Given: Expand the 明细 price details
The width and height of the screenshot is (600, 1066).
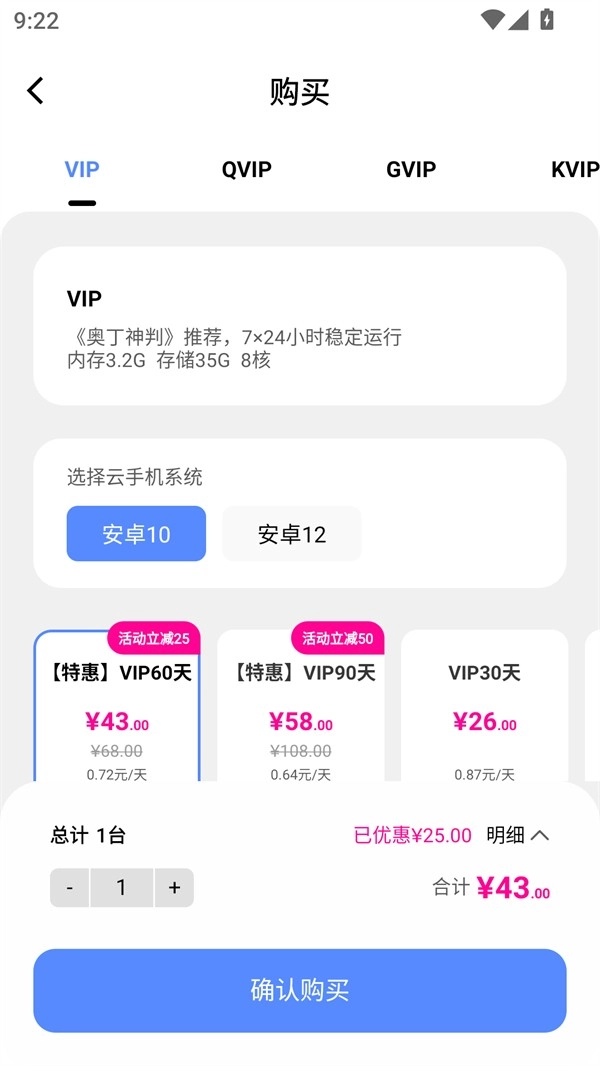Looking at the screenshot, I should click(518, 835).
